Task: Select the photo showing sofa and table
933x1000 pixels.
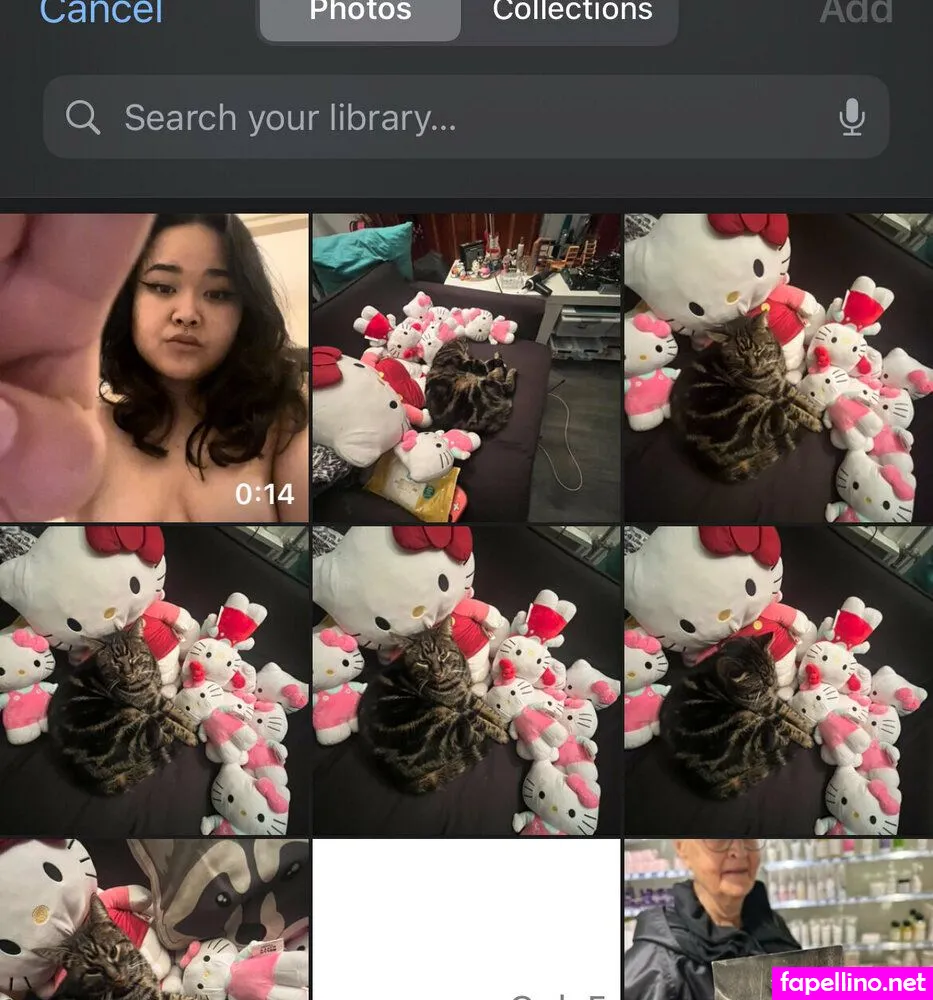Action: [x=466, y=367]
